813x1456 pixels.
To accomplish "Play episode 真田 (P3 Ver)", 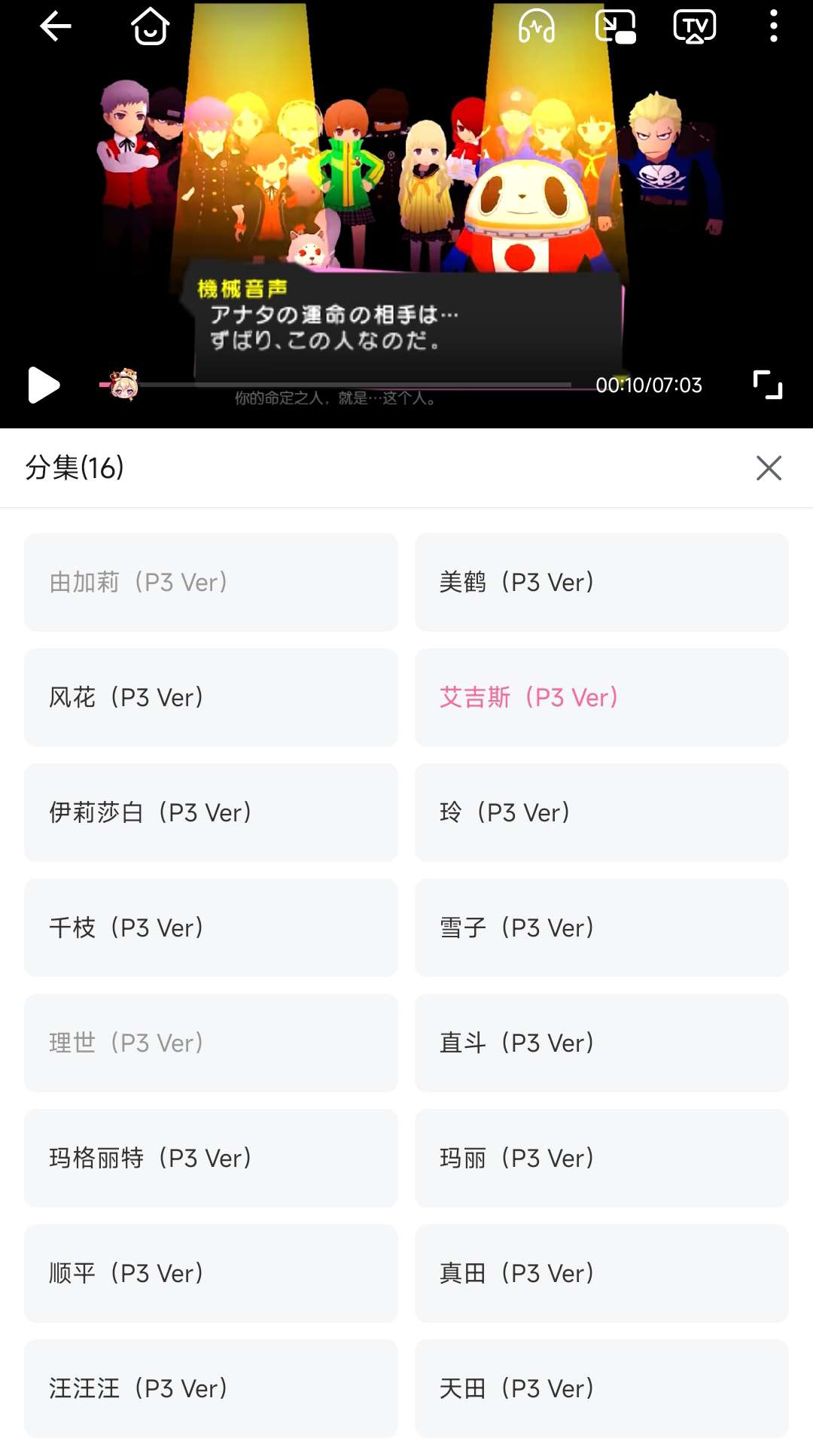I will 601,1273.
